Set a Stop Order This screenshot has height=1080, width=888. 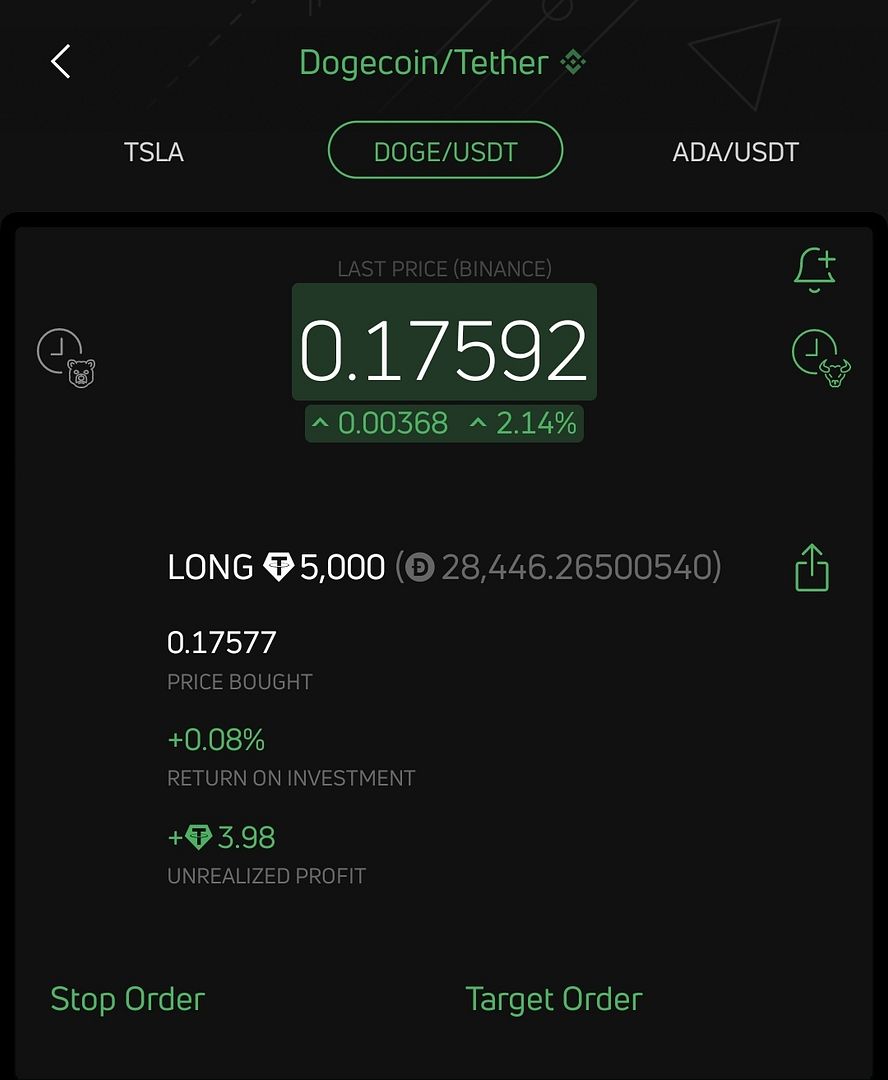pyautogui.click(x=128, y=999)
